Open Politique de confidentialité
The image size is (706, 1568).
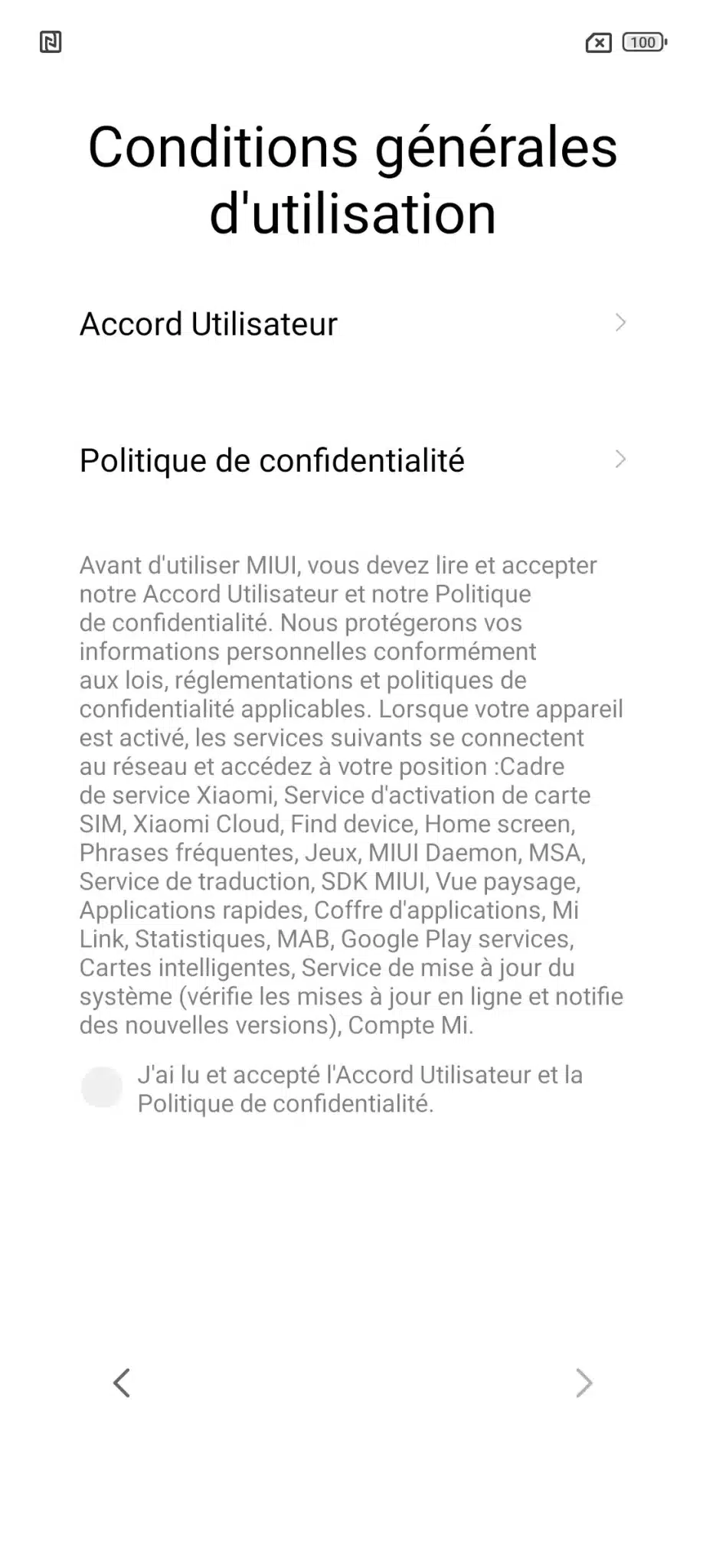coord(352,460)
